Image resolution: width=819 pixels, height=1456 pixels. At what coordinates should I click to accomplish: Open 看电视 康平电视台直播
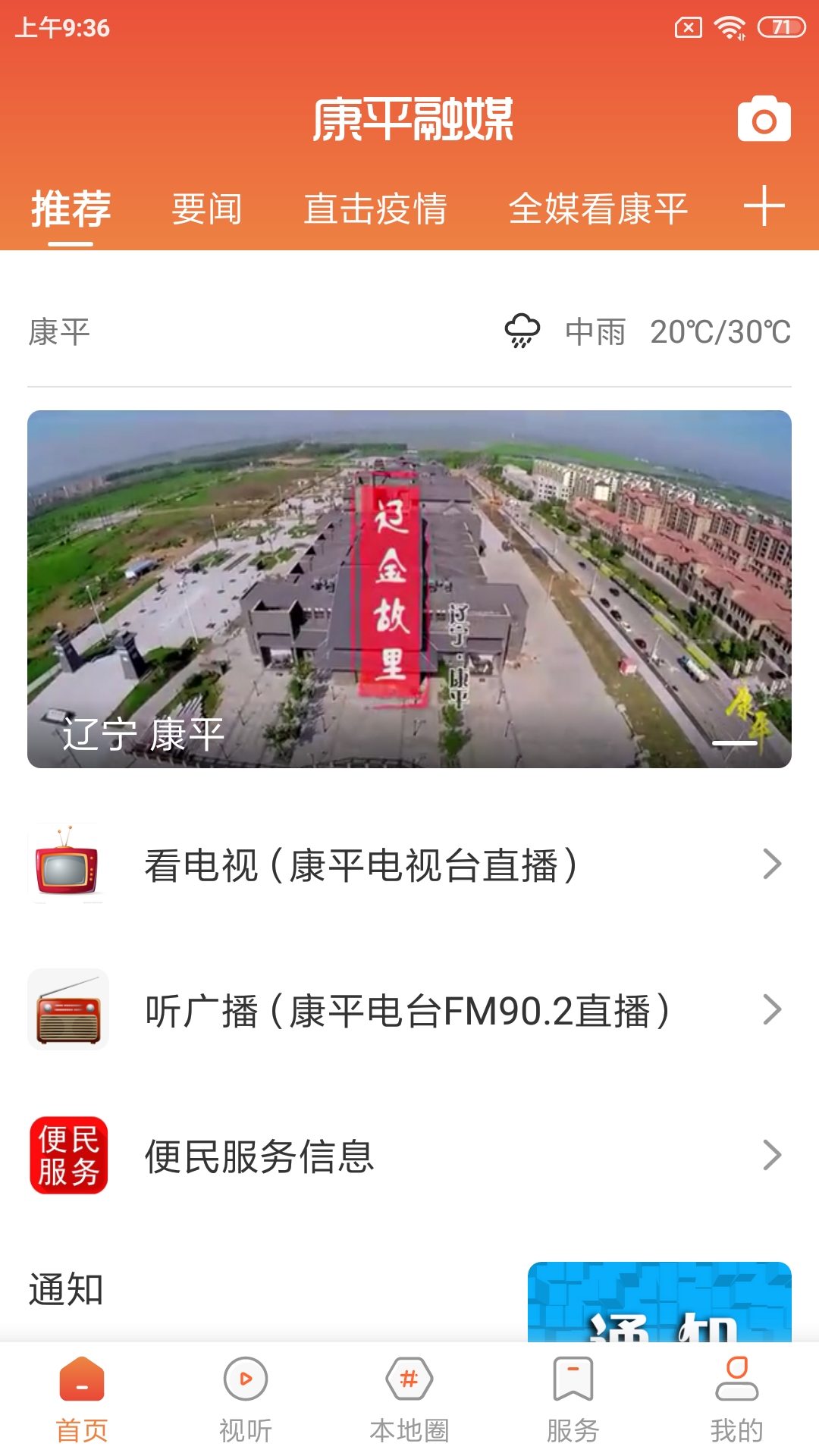(x=409, y=864)
